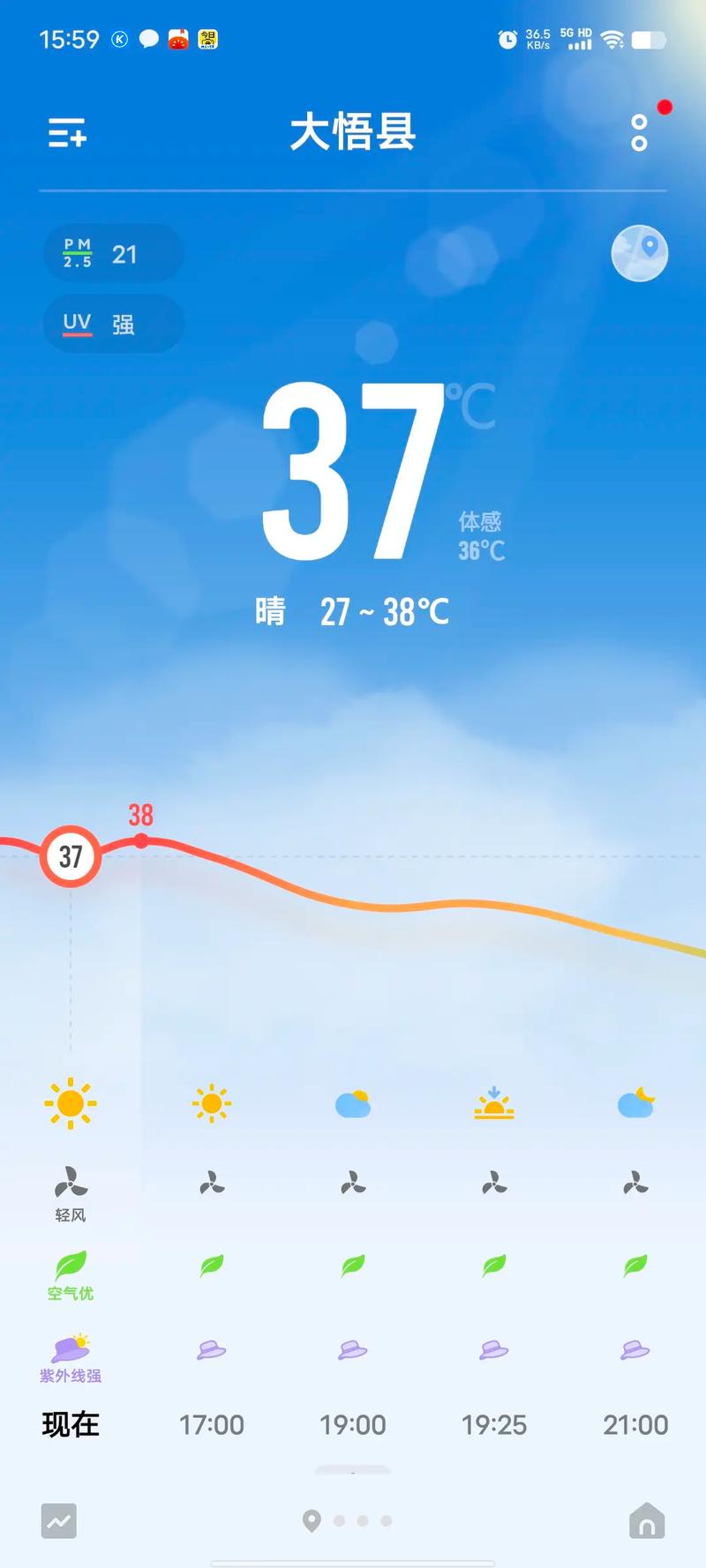The height and width of the screenshot is (1568, 706).
Task: Select the 现在 time column
Action: [x=70, y=1424]
